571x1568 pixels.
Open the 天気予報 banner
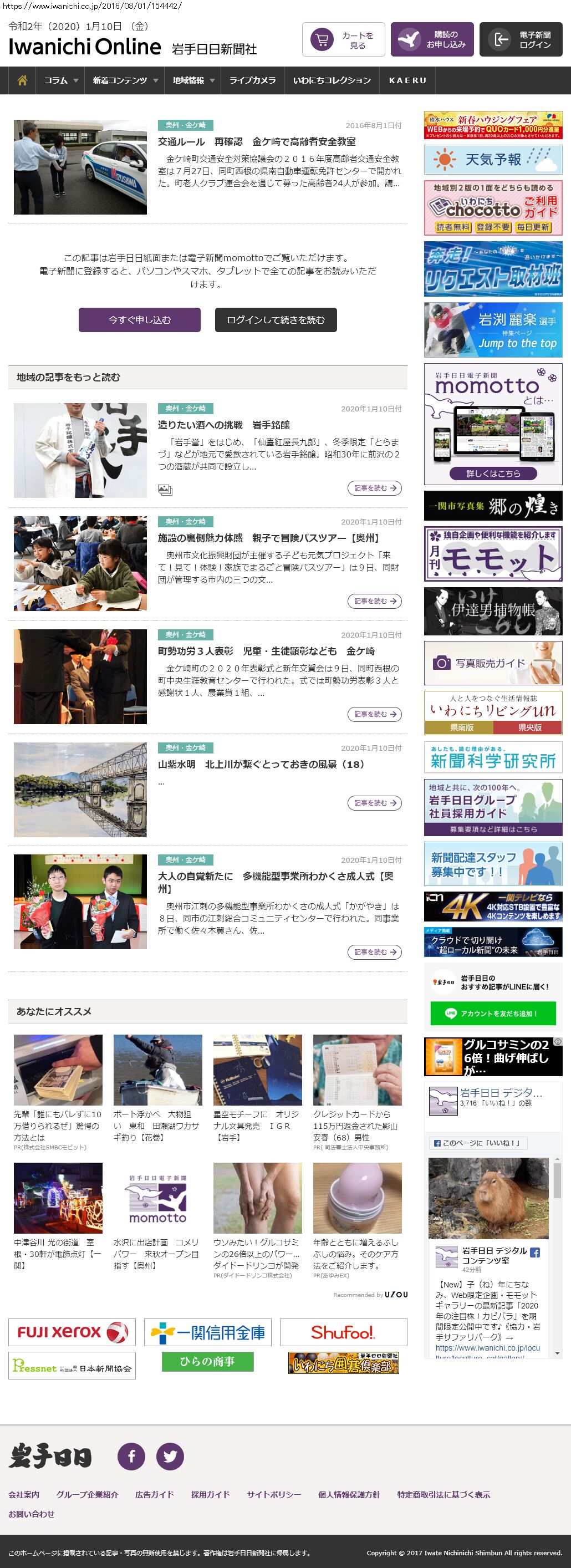pos(492,160)
